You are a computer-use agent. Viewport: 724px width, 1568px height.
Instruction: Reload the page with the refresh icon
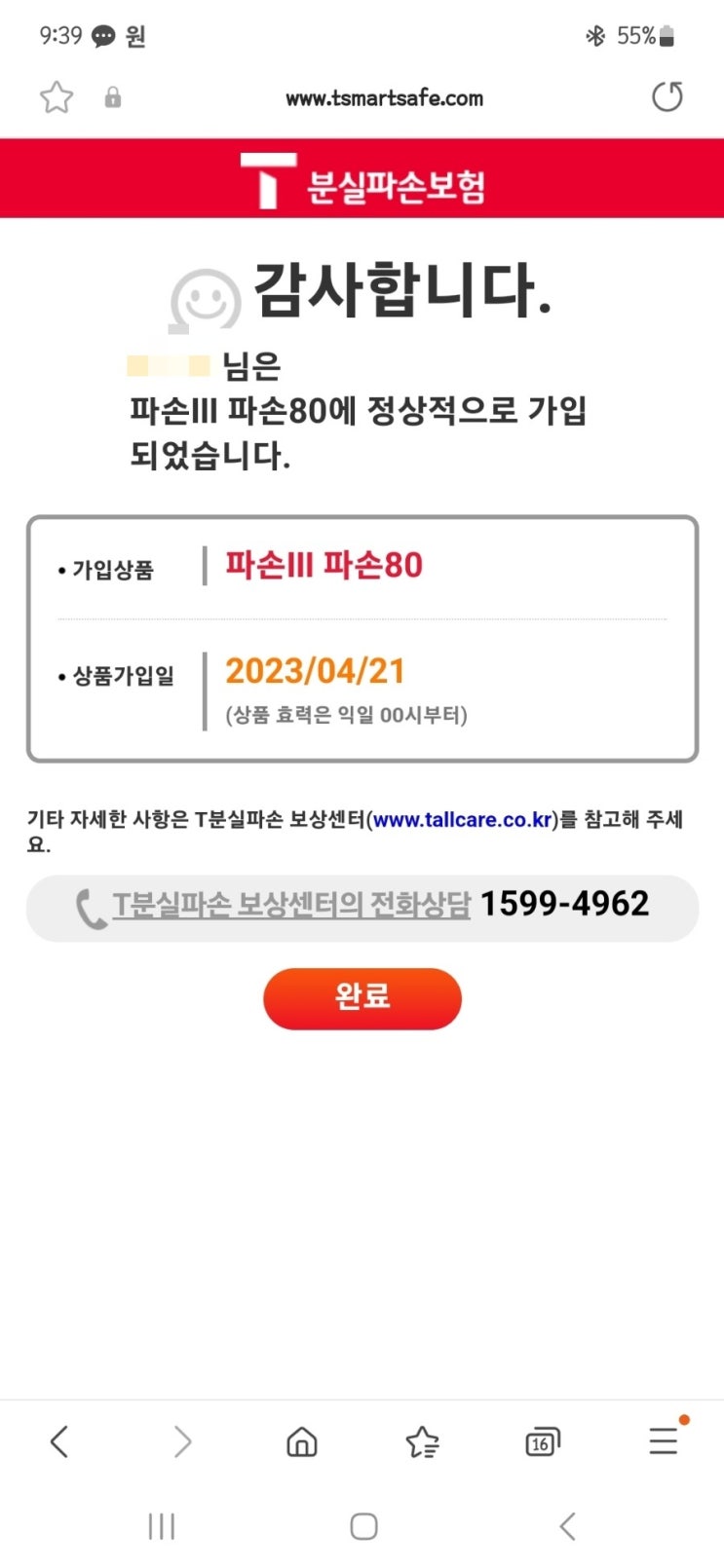(x=667, y=96)
